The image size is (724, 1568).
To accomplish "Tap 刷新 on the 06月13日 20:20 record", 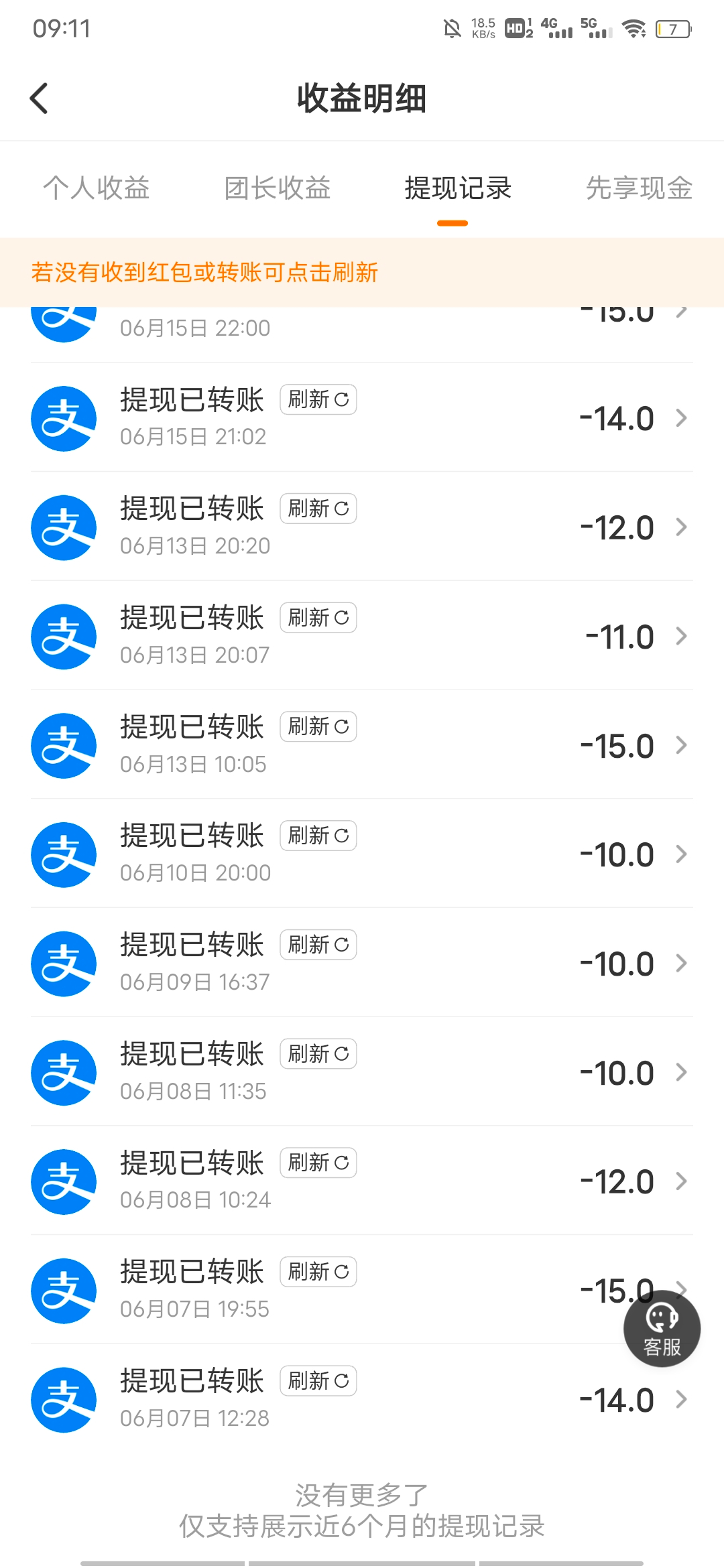I will [318, 509].
